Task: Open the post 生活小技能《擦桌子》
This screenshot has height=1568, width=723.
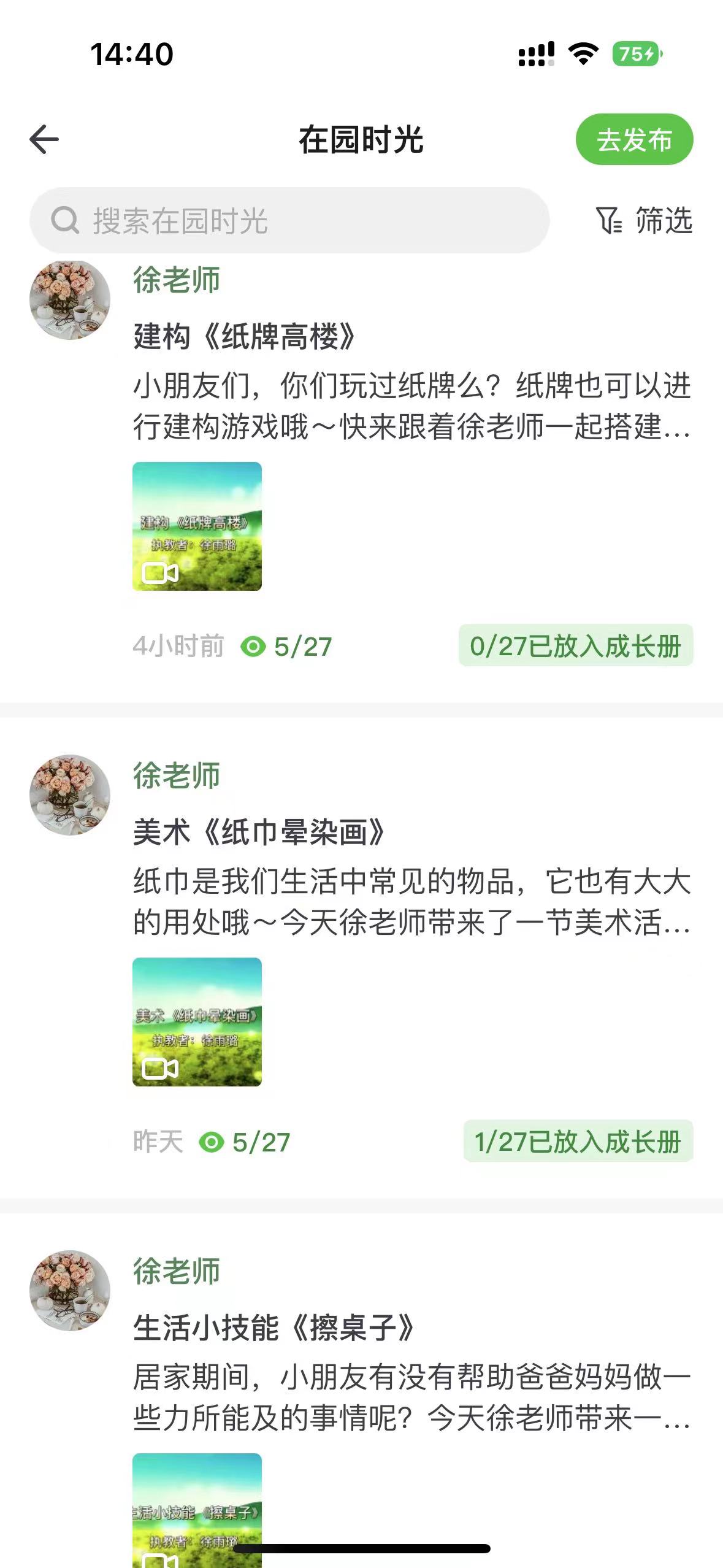Action: point(274,1328)
